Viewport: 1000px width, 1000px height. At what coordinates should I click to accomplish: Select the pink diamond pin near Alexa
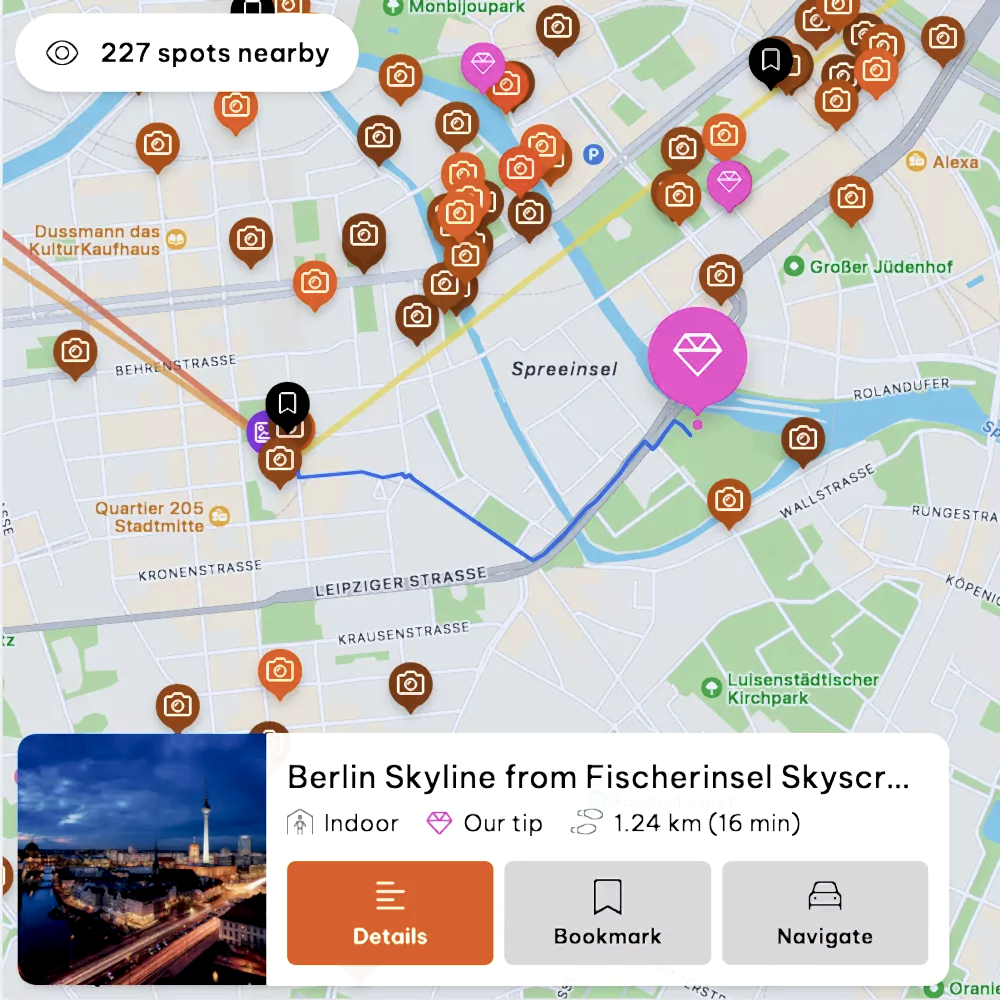coord(729,182)
